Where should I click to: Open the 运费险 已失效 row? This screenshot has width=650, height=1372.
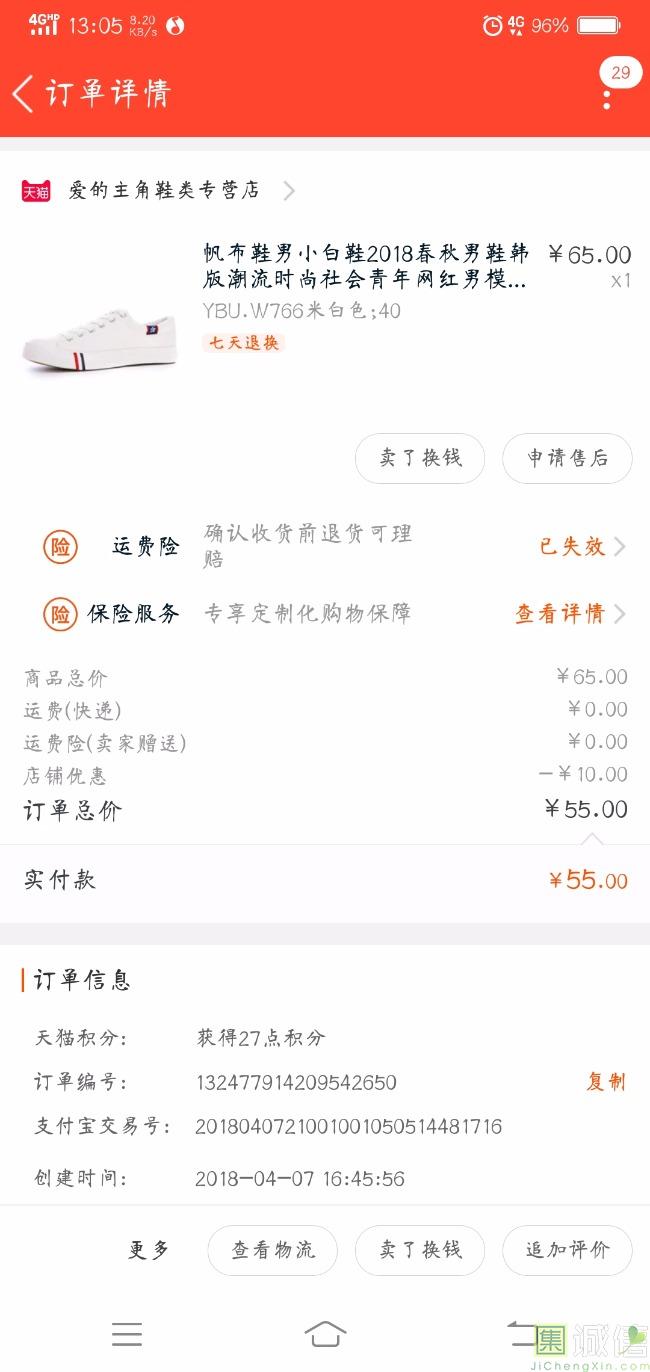tap(582, 546)
